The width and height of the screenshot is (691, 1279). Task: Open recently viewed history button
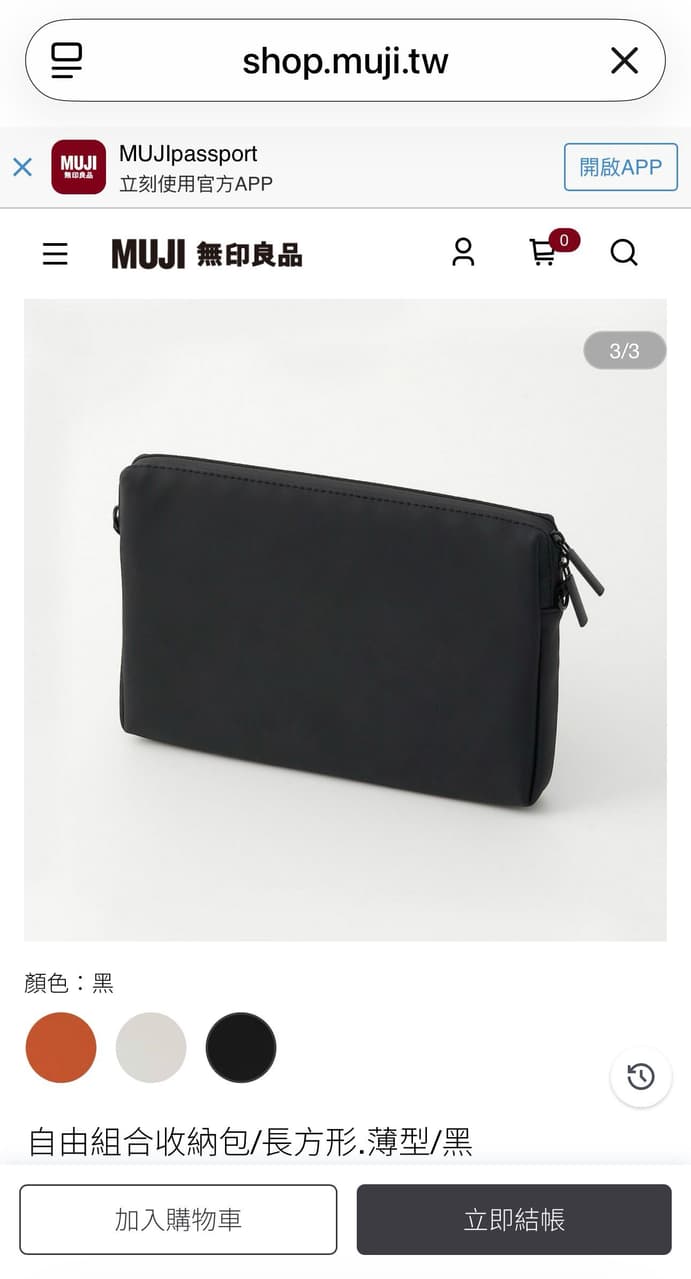tap(641, 1077)
